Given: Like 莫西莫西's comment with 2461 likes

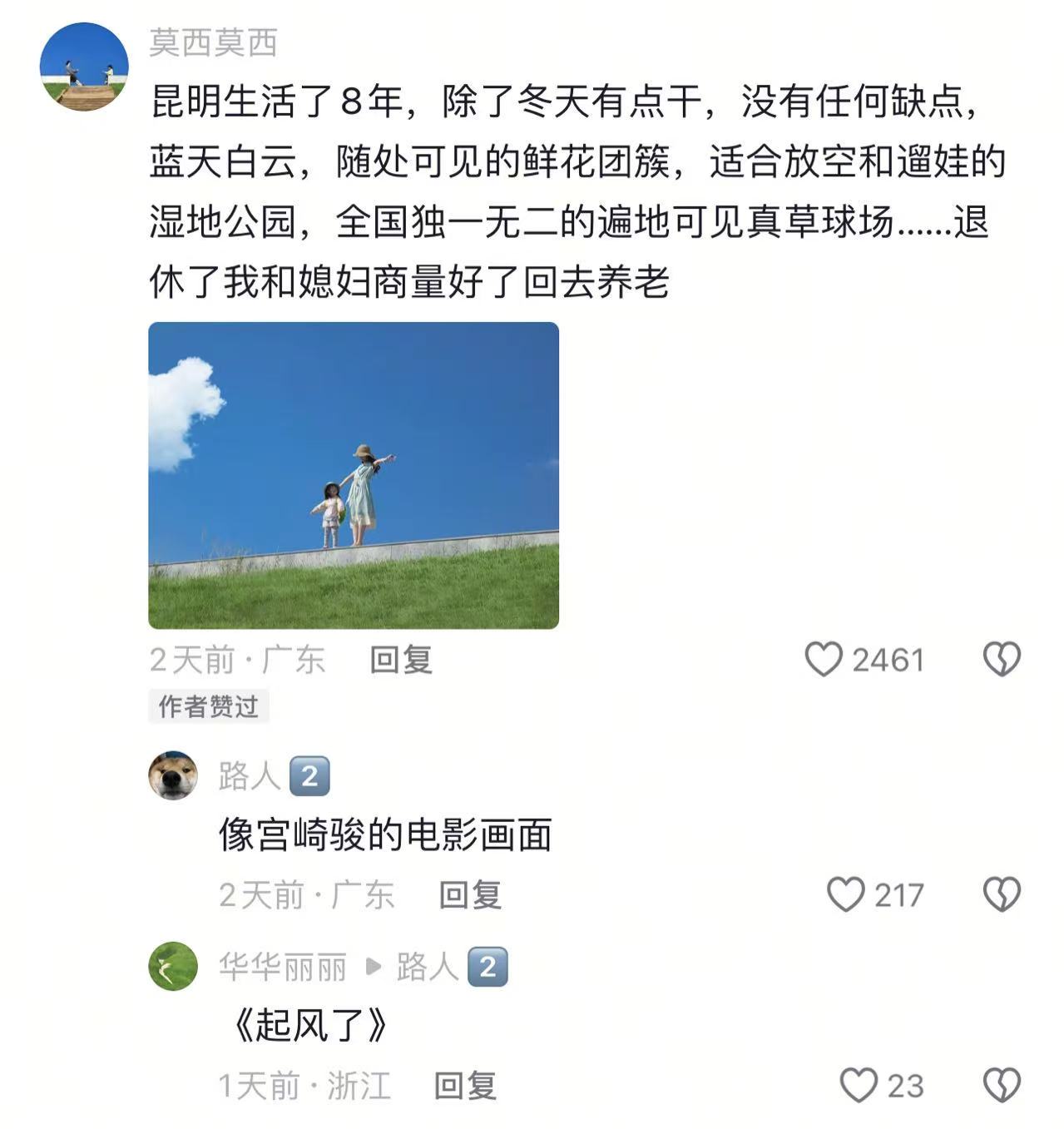Looking at the screenshot, I should [x=824, y=660].
